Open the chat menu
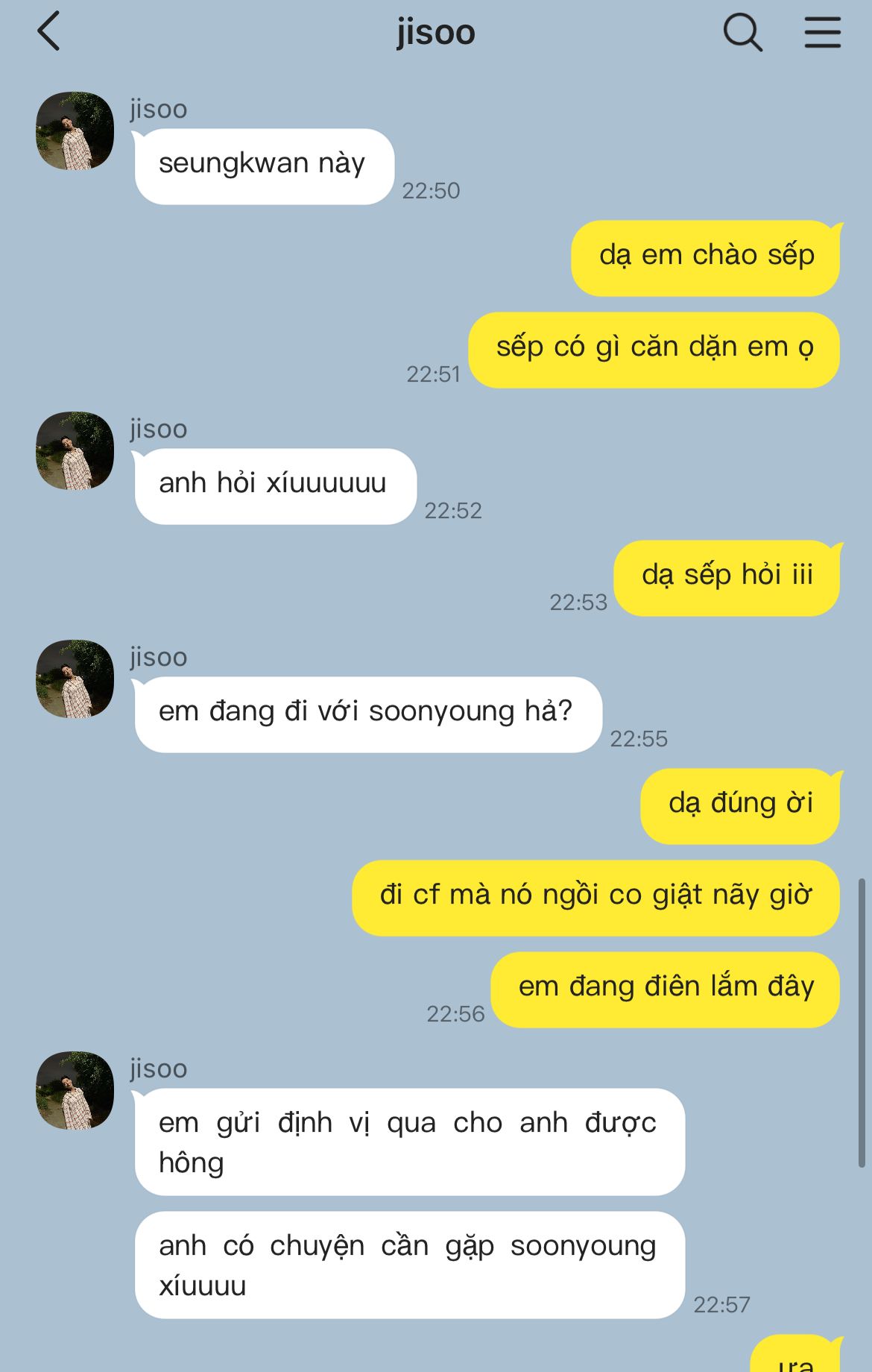This screenshot has width=872, height=1372. (x=822, y=33)
